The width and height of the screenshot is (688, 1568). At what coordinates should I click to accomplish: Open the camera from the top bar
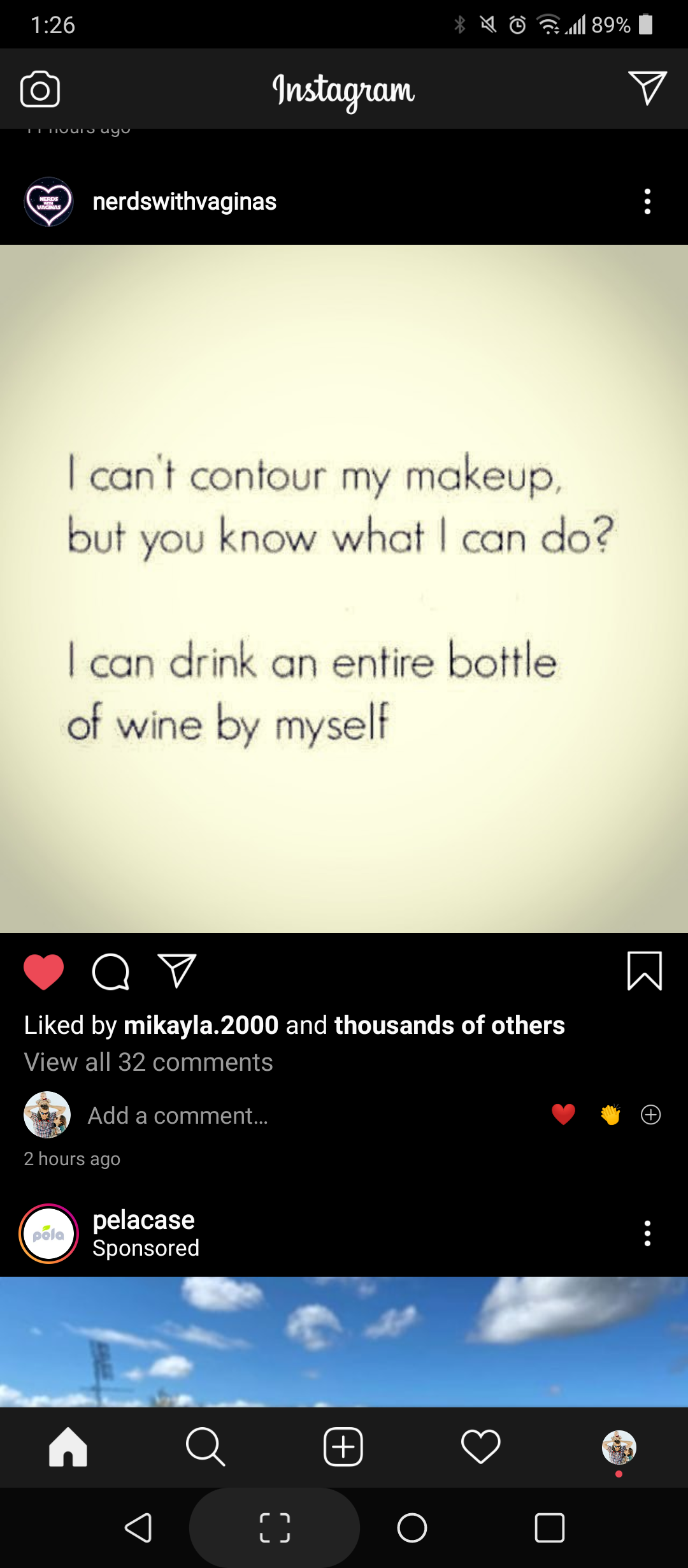[x=40, y=89]
